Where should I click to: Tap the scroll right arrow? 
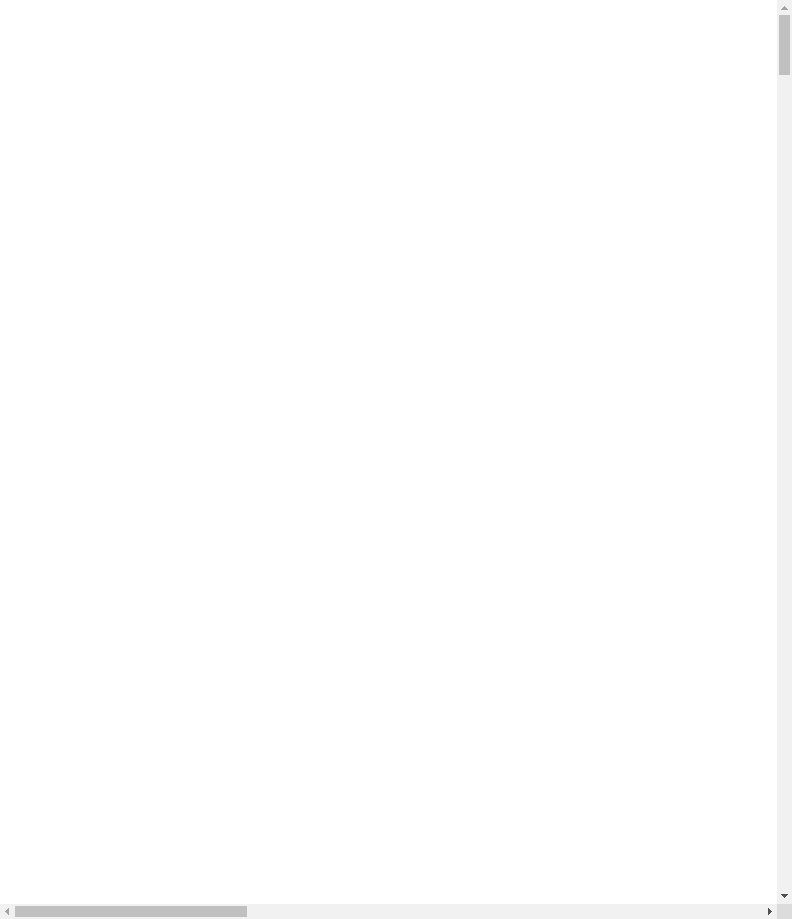769,911
